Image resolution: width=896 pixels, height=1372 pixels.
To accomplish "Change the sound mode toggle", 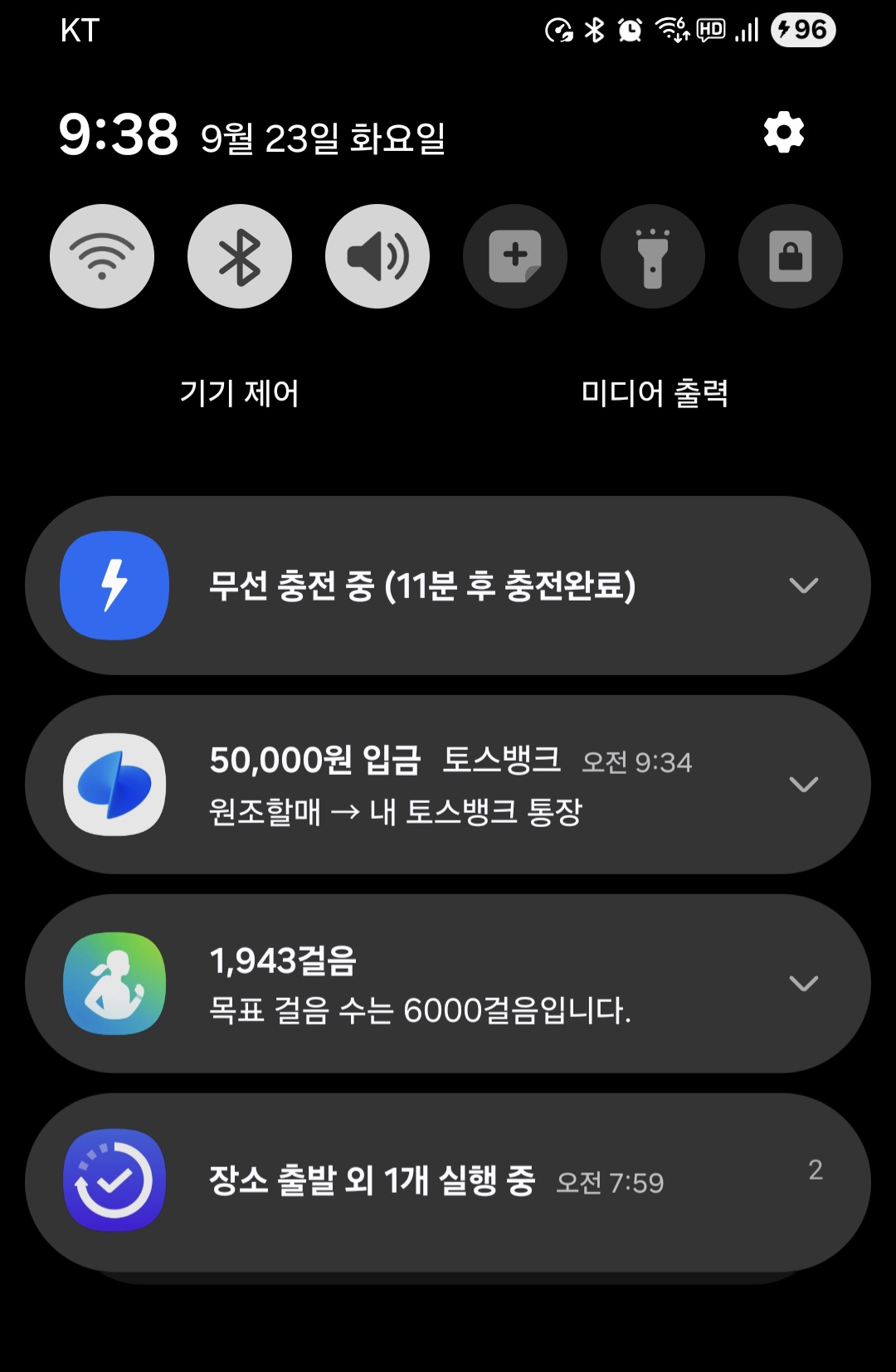I will (x=377, y=256).
